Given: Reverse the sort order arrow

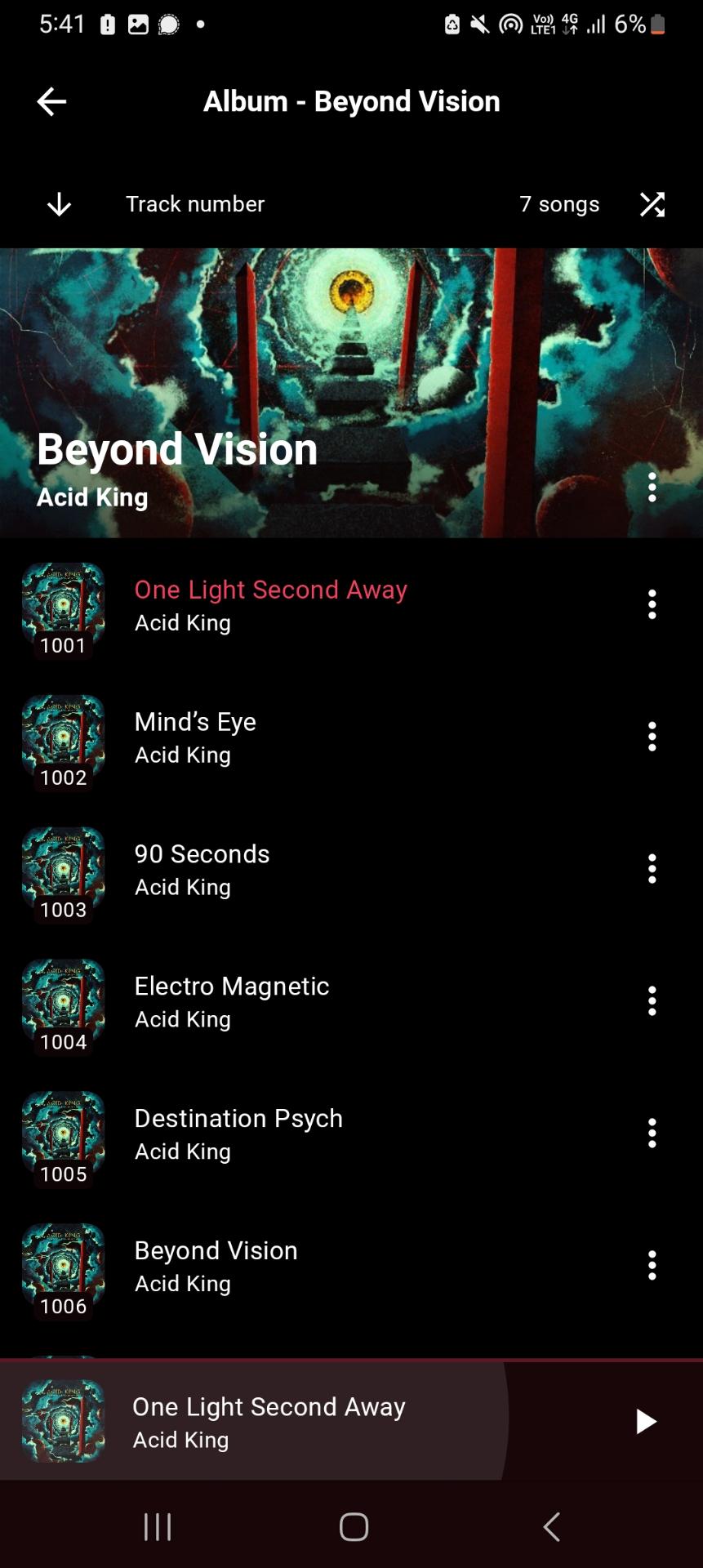Looking at the screenshot, I should 59,204.
